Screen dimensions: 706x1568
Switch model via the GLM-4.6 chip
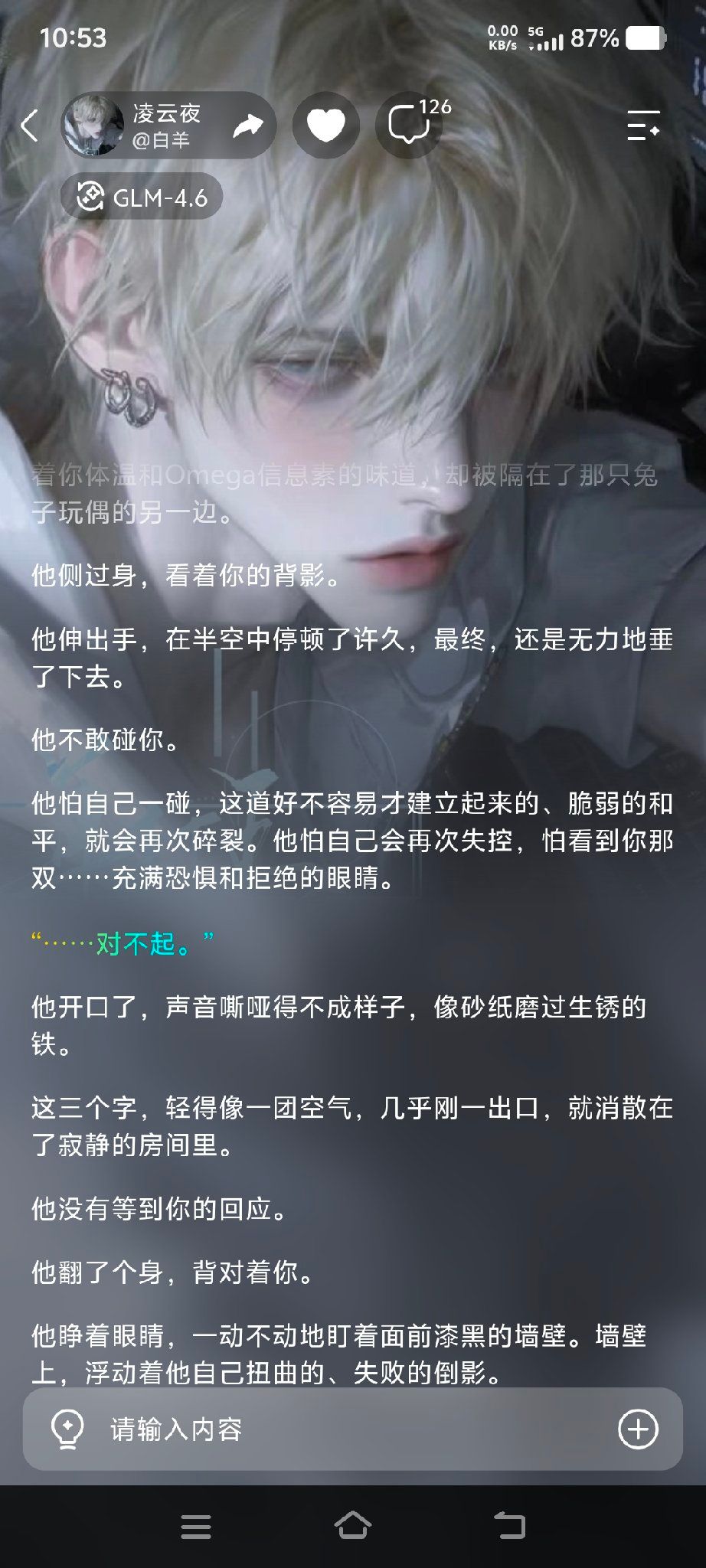tap(142, 198)
